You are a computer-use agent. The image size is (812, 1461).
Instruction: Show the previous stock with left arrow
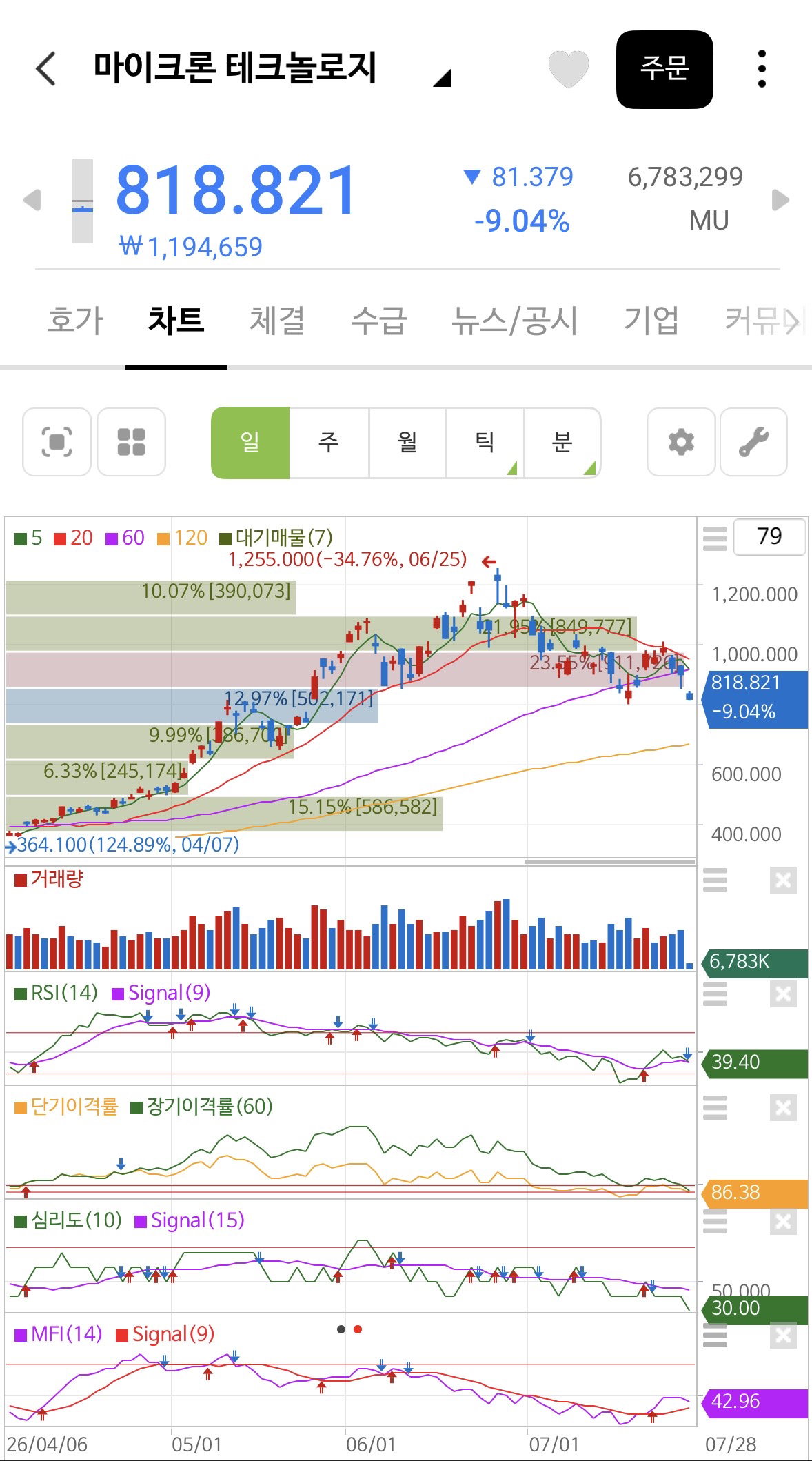32,200
